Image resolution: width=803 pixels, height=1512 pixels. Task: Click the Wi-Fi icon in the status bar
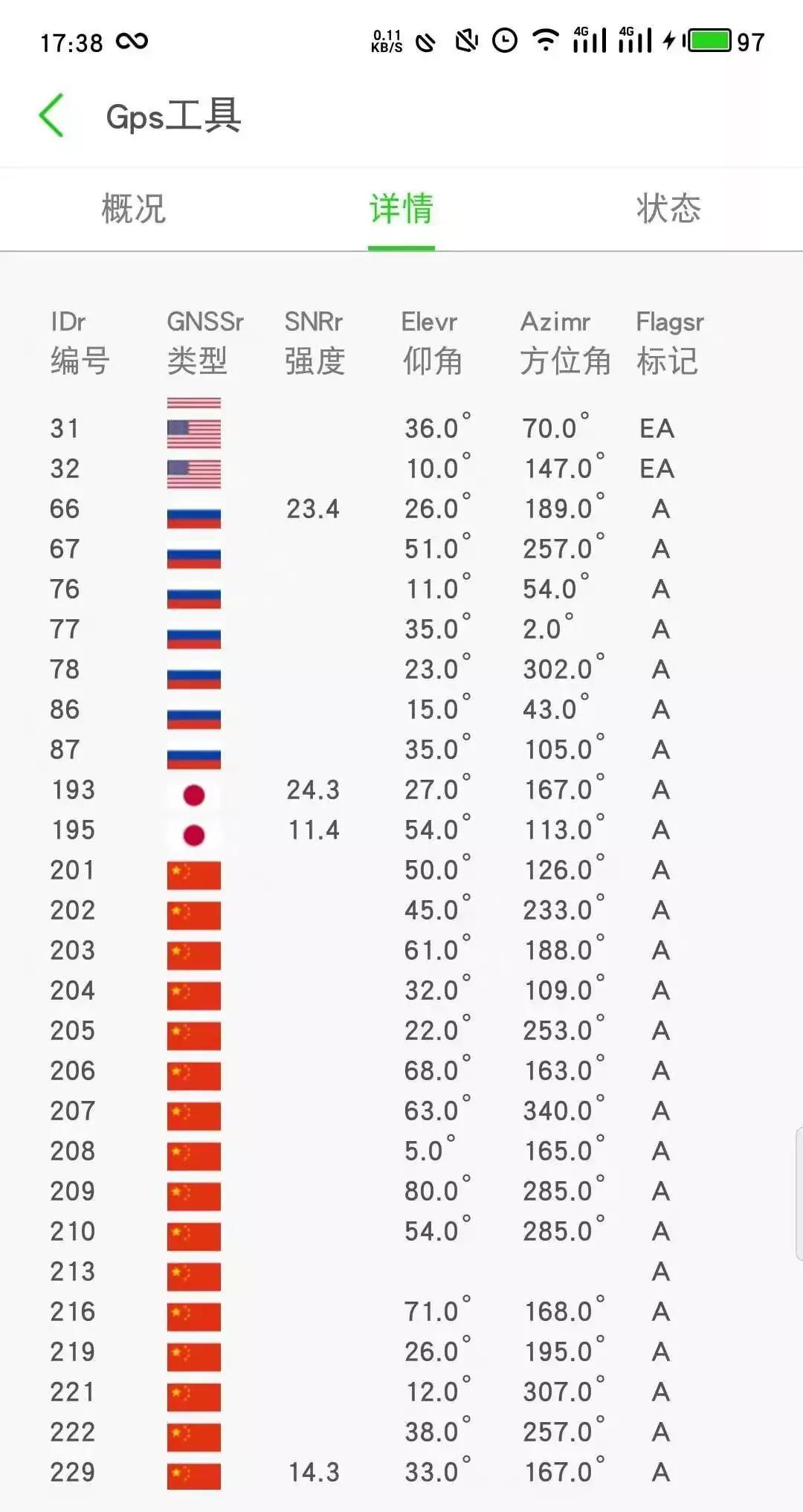click(x=545, y=42)
